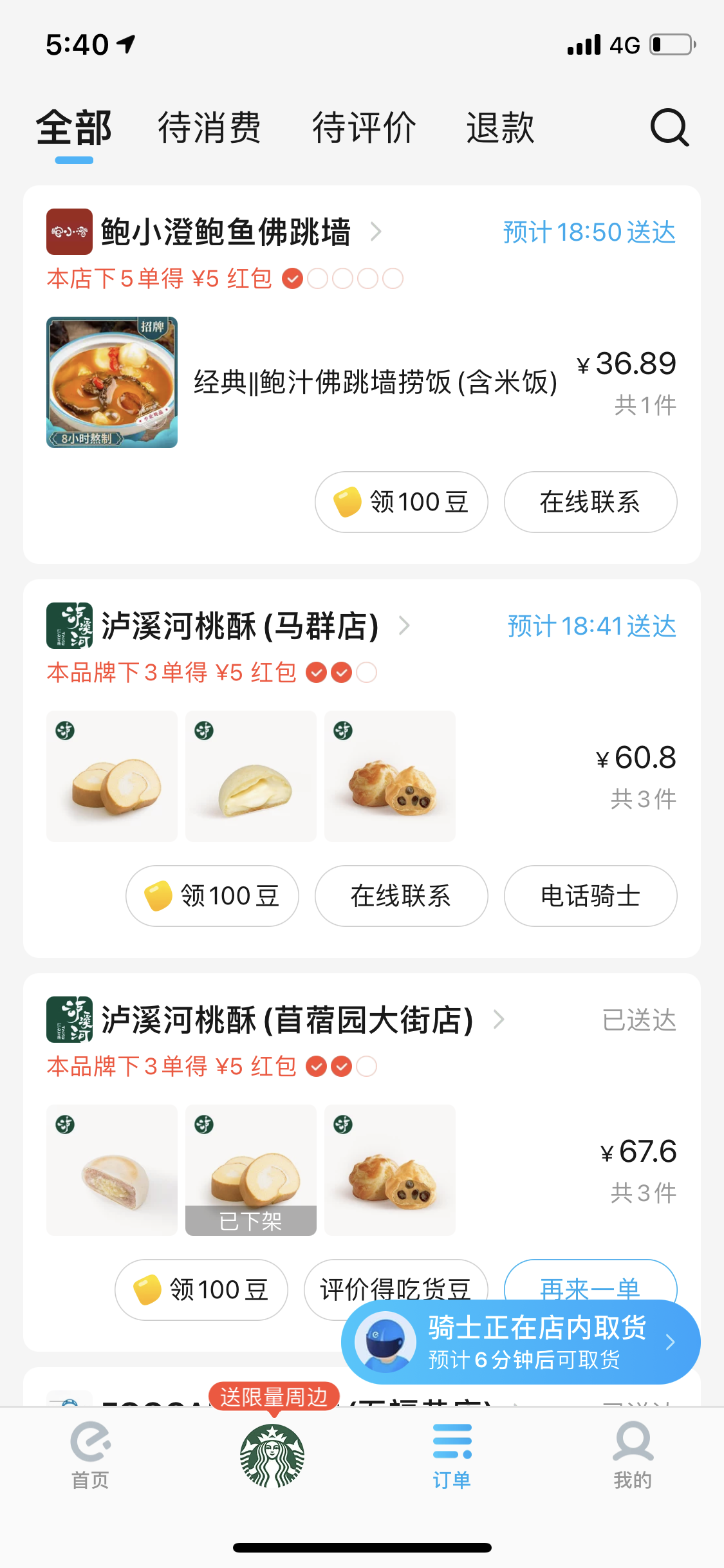Switch to the 待评价 tab
This screenshot has height=1568, width=724.
(364, 127)
